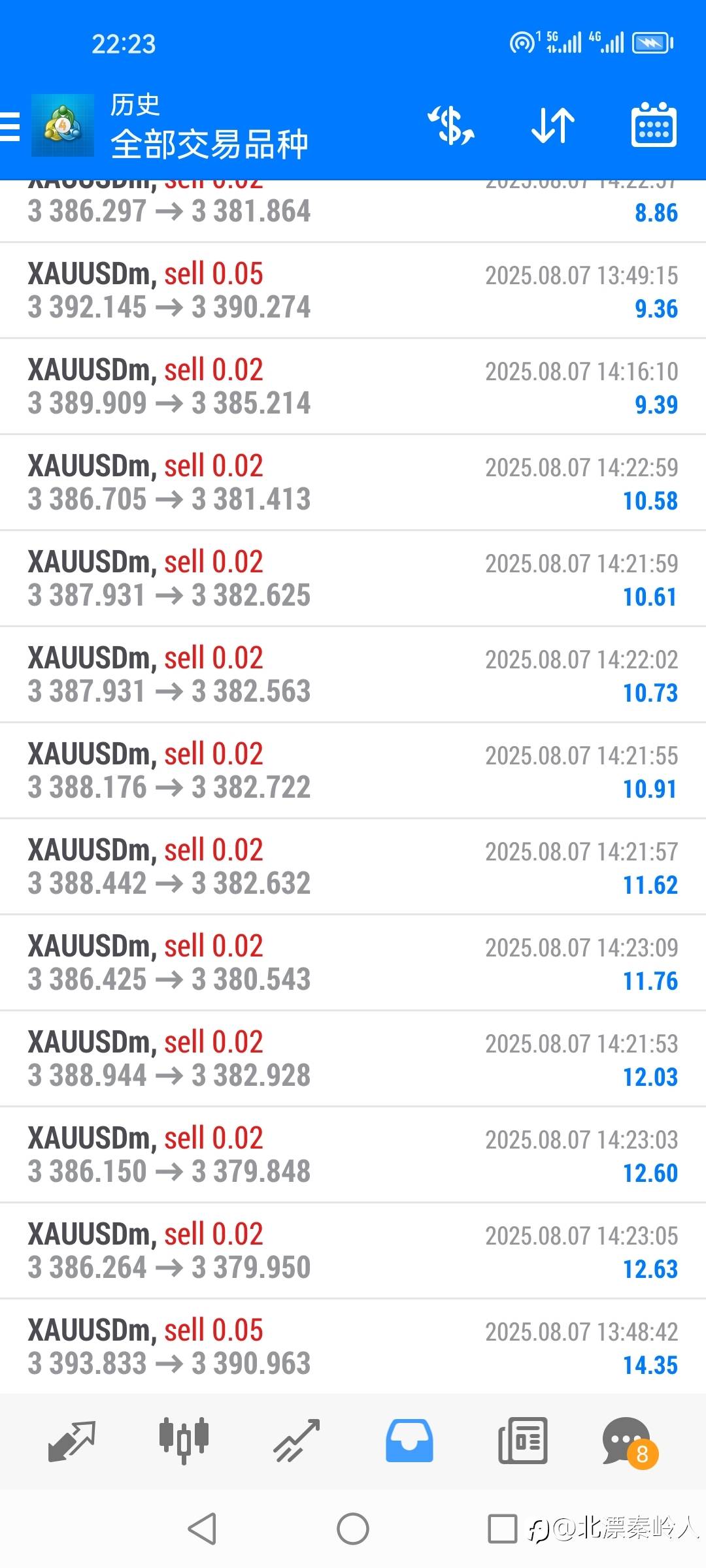
Task: Switch to the News tab
Action: click(x=522, y=1441)
